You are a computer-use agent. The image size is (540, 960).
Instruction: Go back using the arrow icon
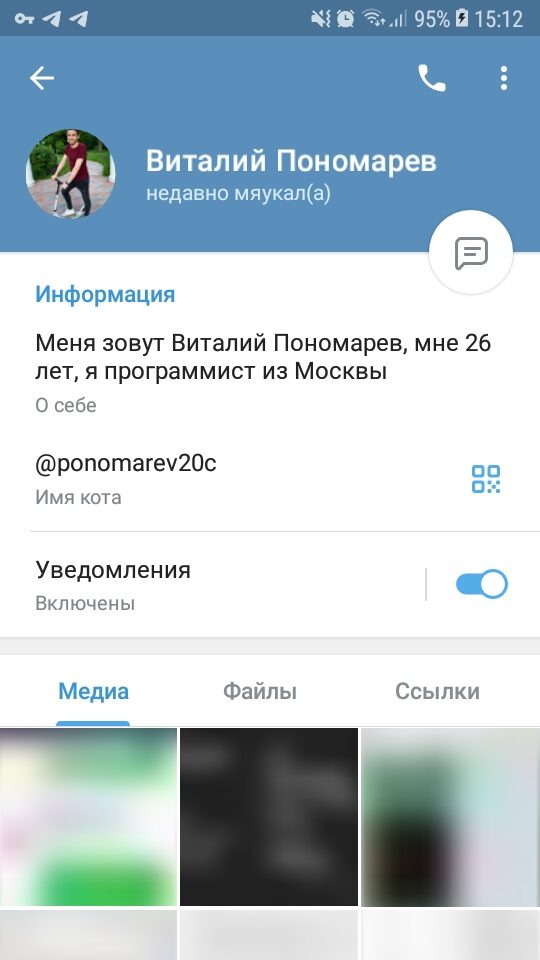coord(42,78)
